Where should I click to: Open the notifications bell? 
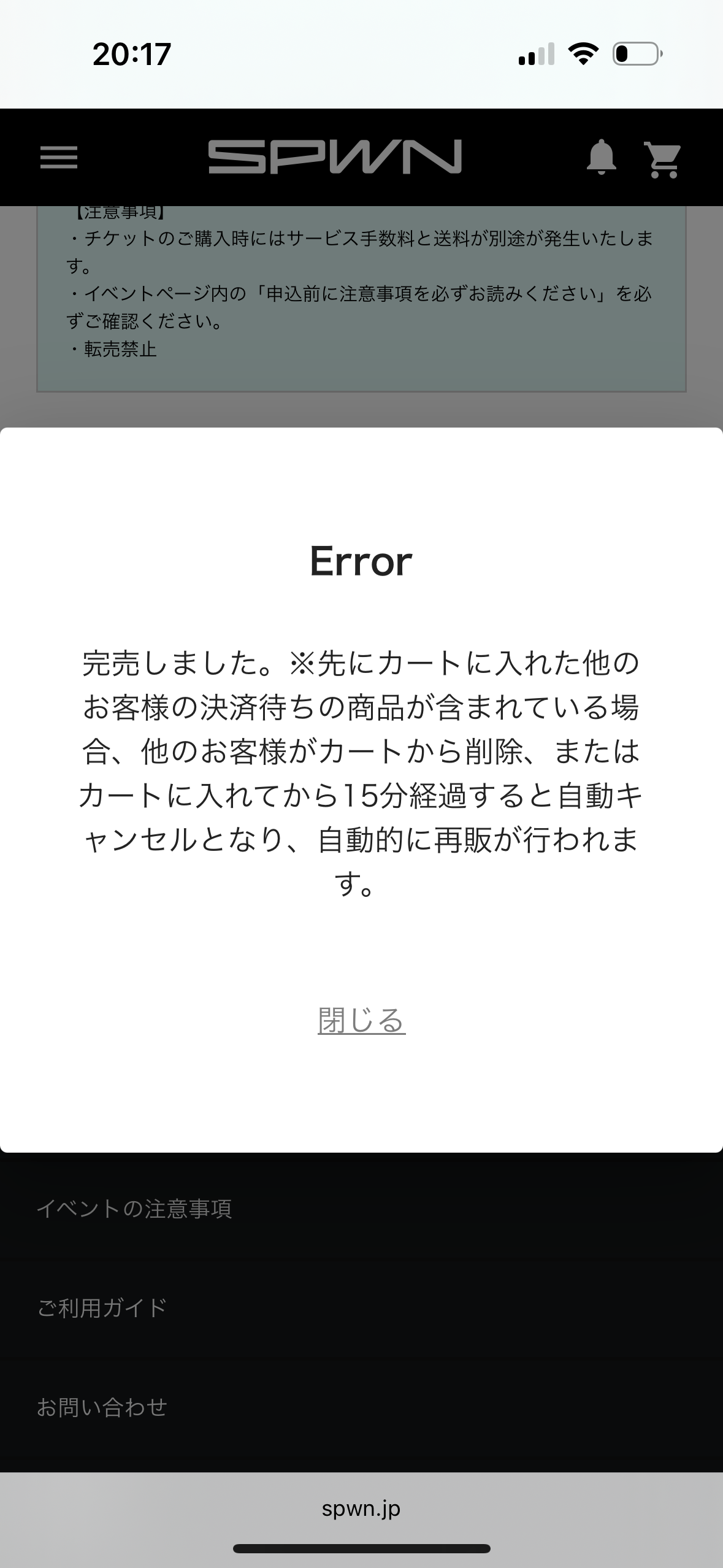pyautogui.click(x=601, y=157)
